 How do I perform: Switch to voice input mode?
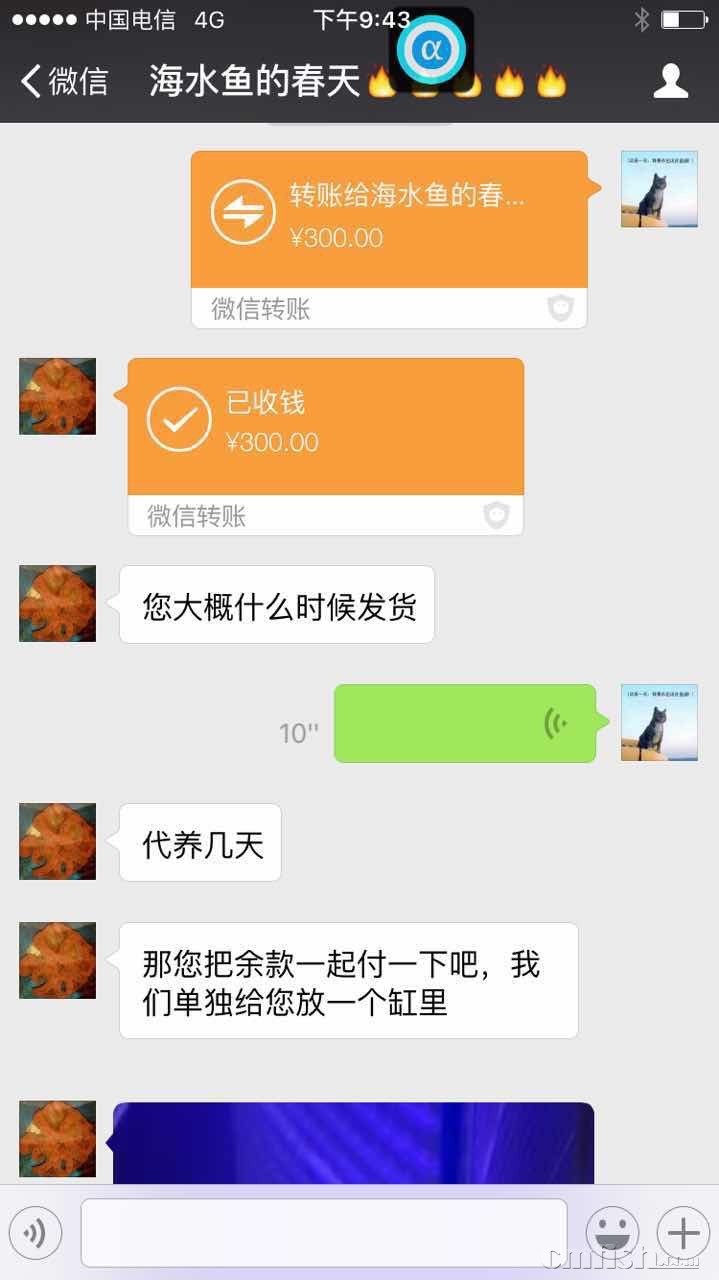click(35, 1232)
